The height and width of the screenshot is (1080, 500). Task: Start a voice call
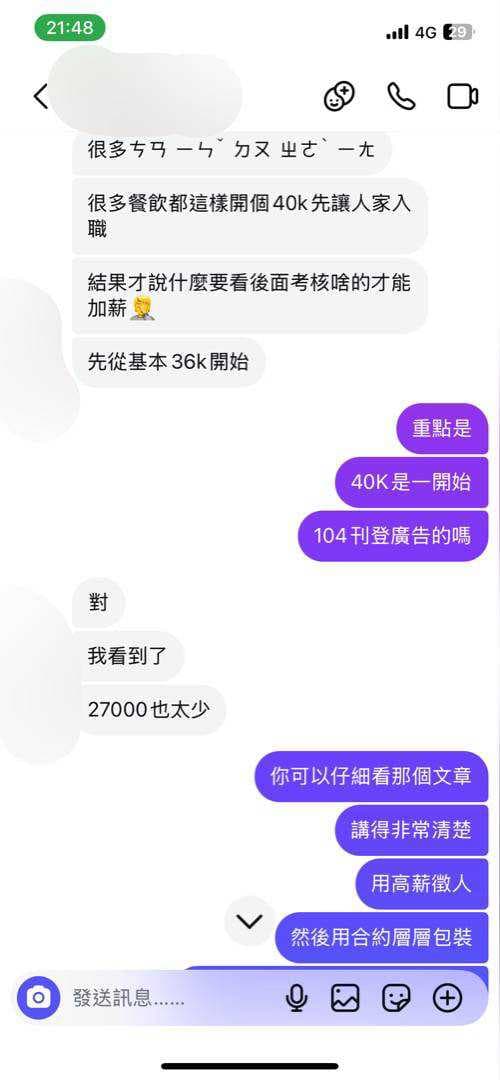click(401, 96)
